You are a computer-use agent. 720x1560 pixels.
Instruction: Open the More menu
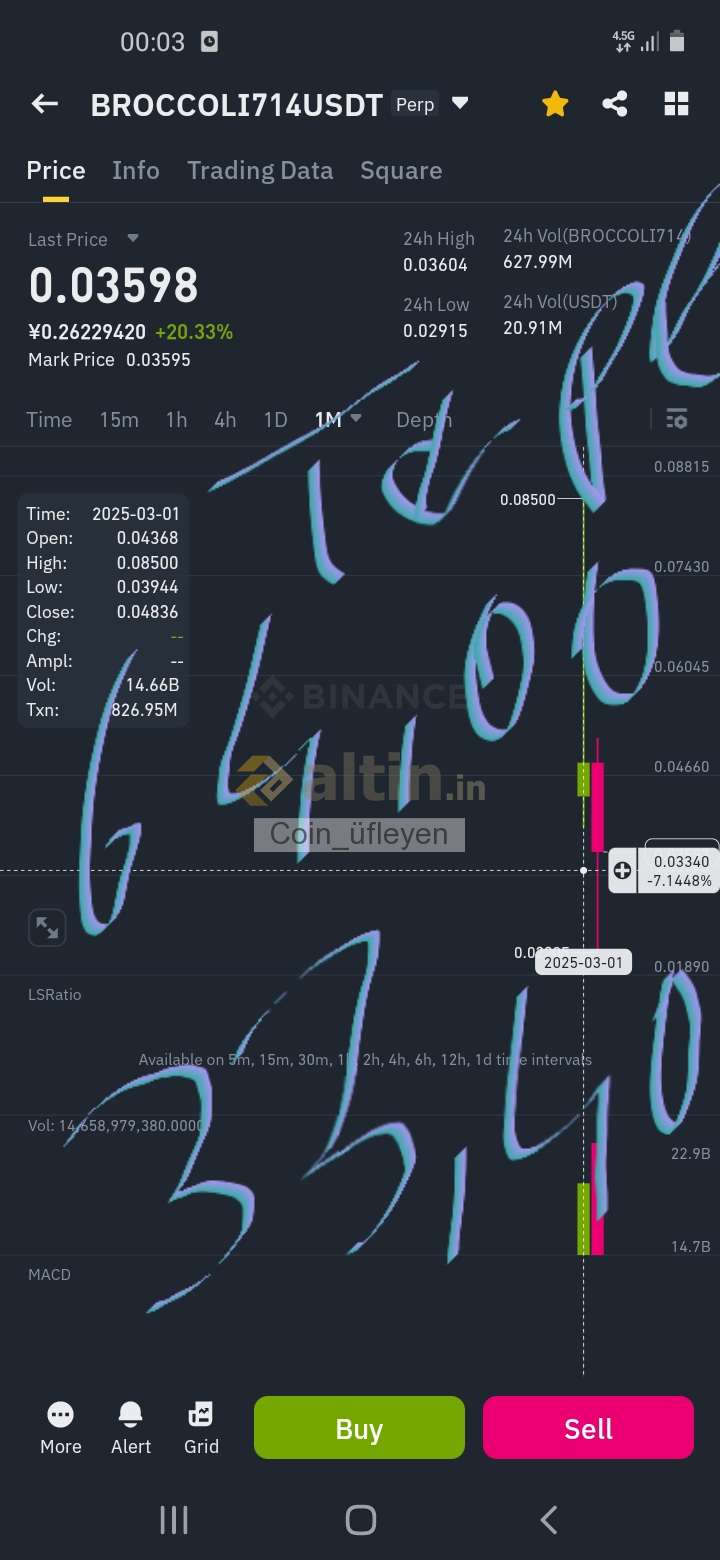click(61, 1428)
